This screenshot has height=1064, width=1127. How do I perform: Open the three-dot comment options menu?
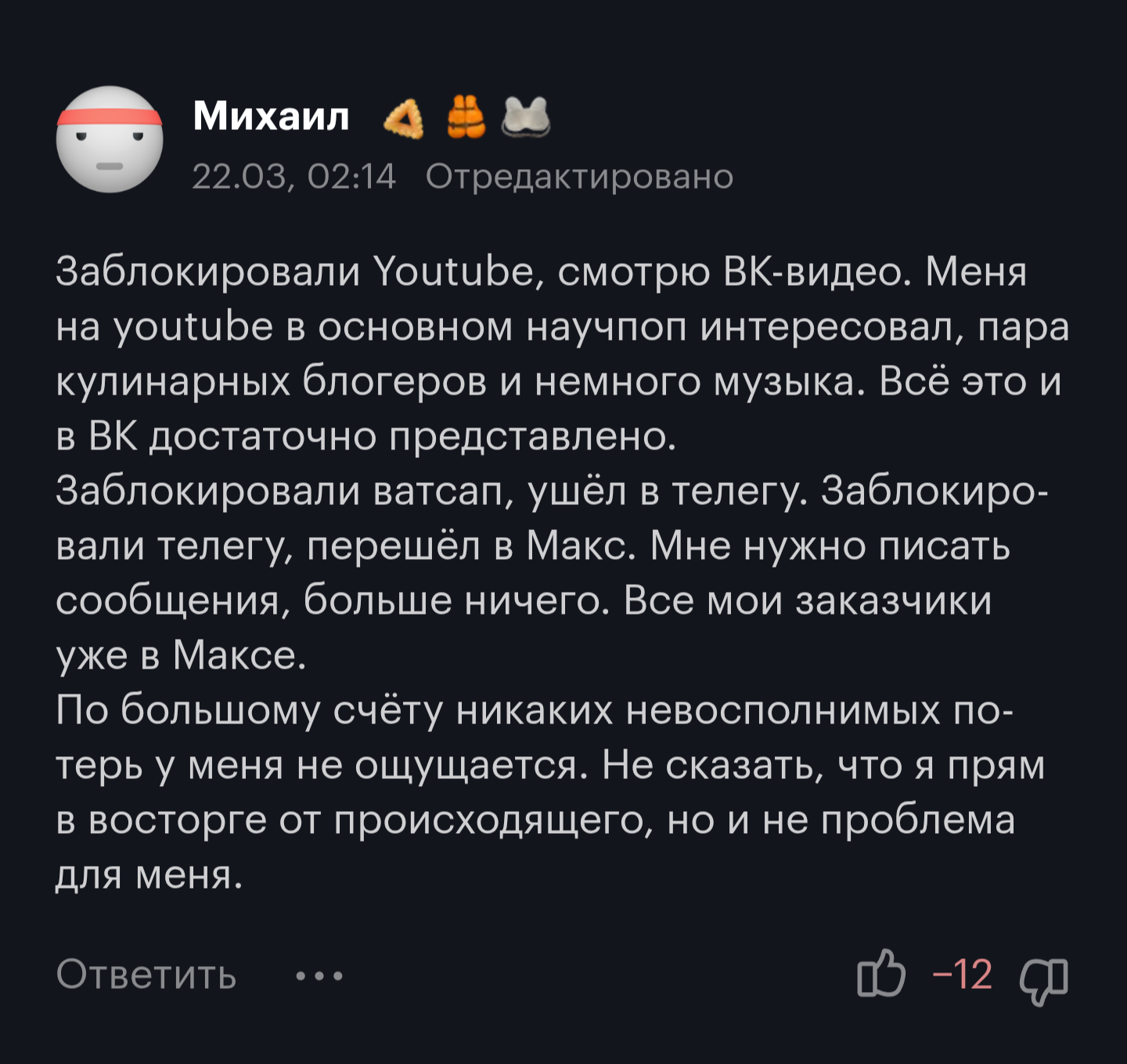coord(319,976)
